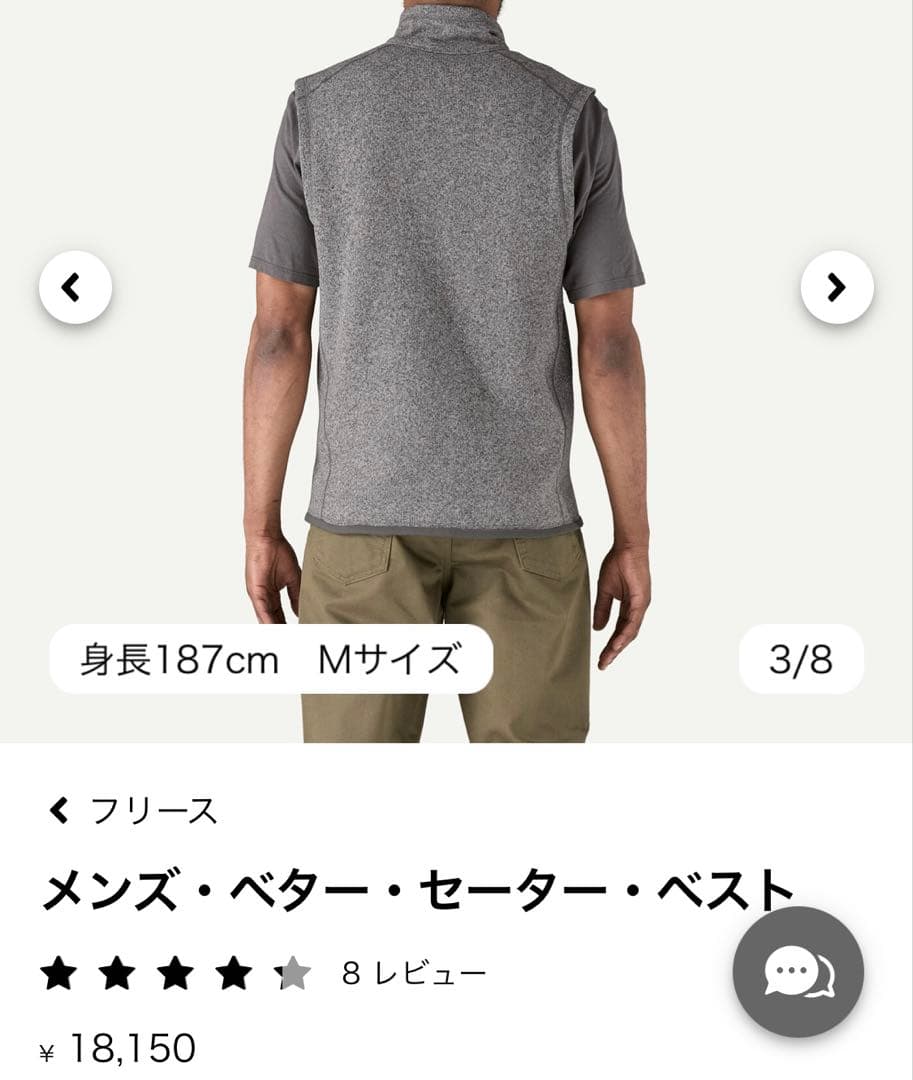This screenshot has height=1080, width=913.
Task: Show the next product image
Action: click(836, 286)
